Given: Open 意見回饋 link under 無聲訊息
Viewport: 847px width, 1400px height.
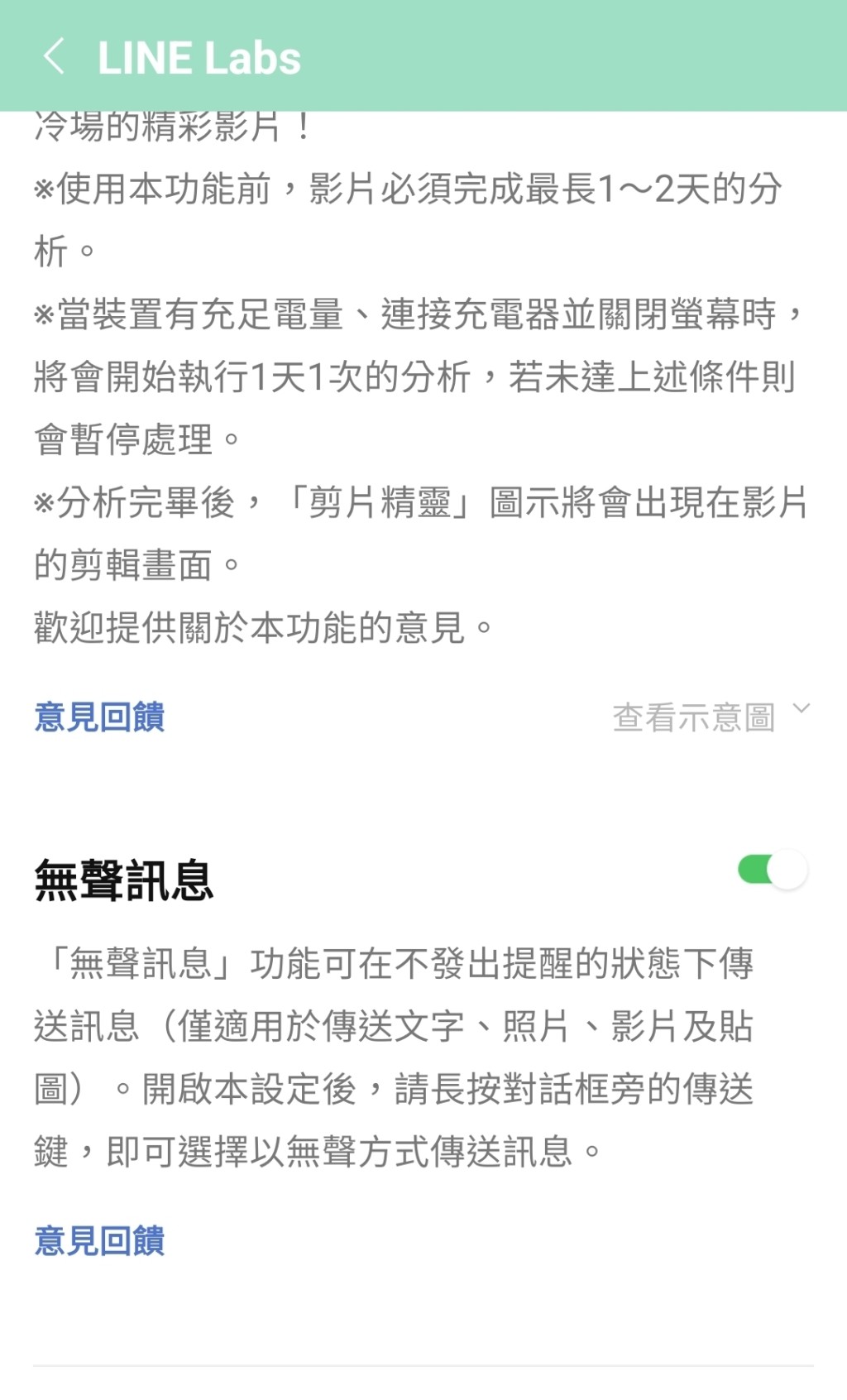Looking at the screenshot, I should [99, 1240].
